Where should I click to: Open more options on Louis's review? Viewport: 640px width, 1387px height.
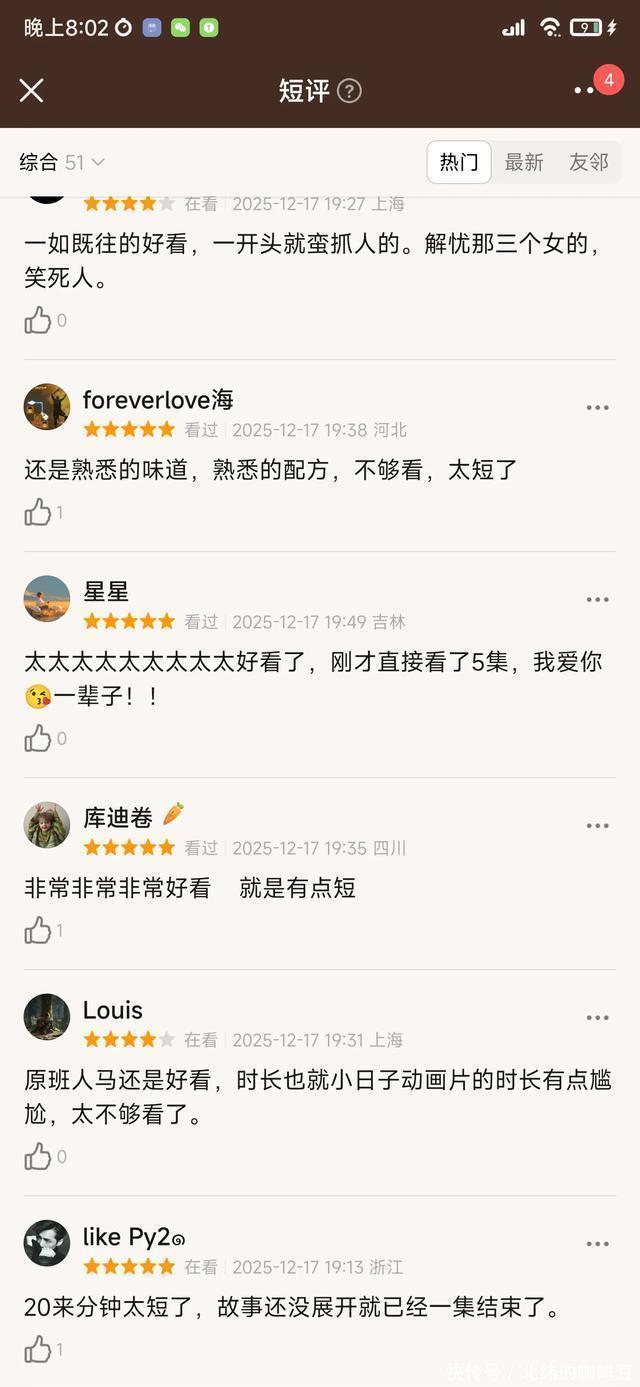(x=597, y=1018)
